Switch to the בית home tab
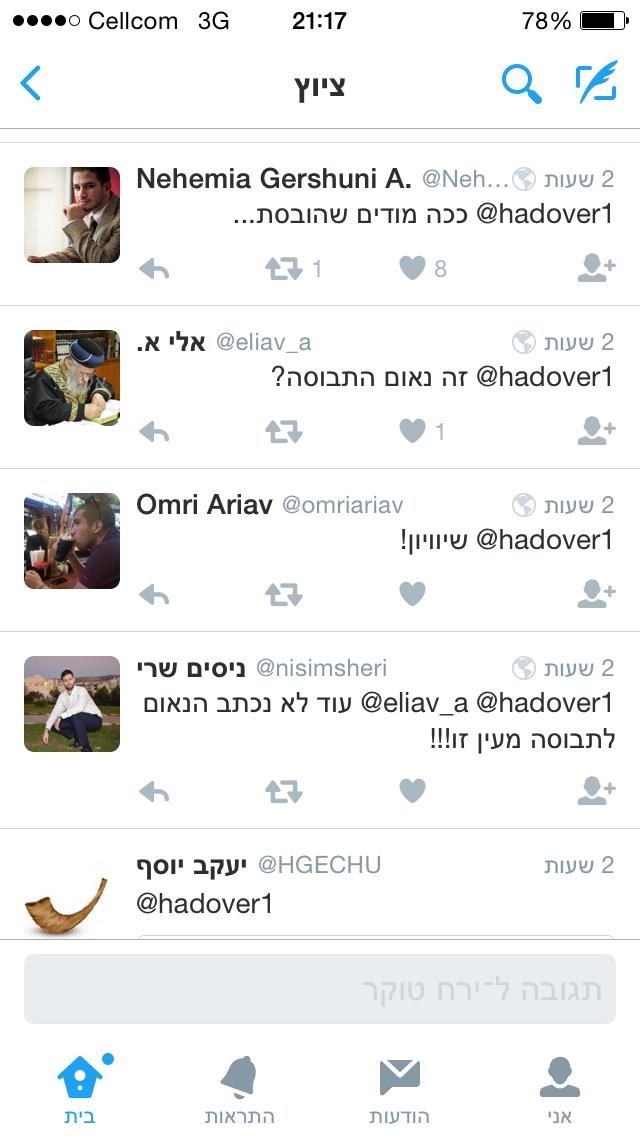 tap(80, 1090)
